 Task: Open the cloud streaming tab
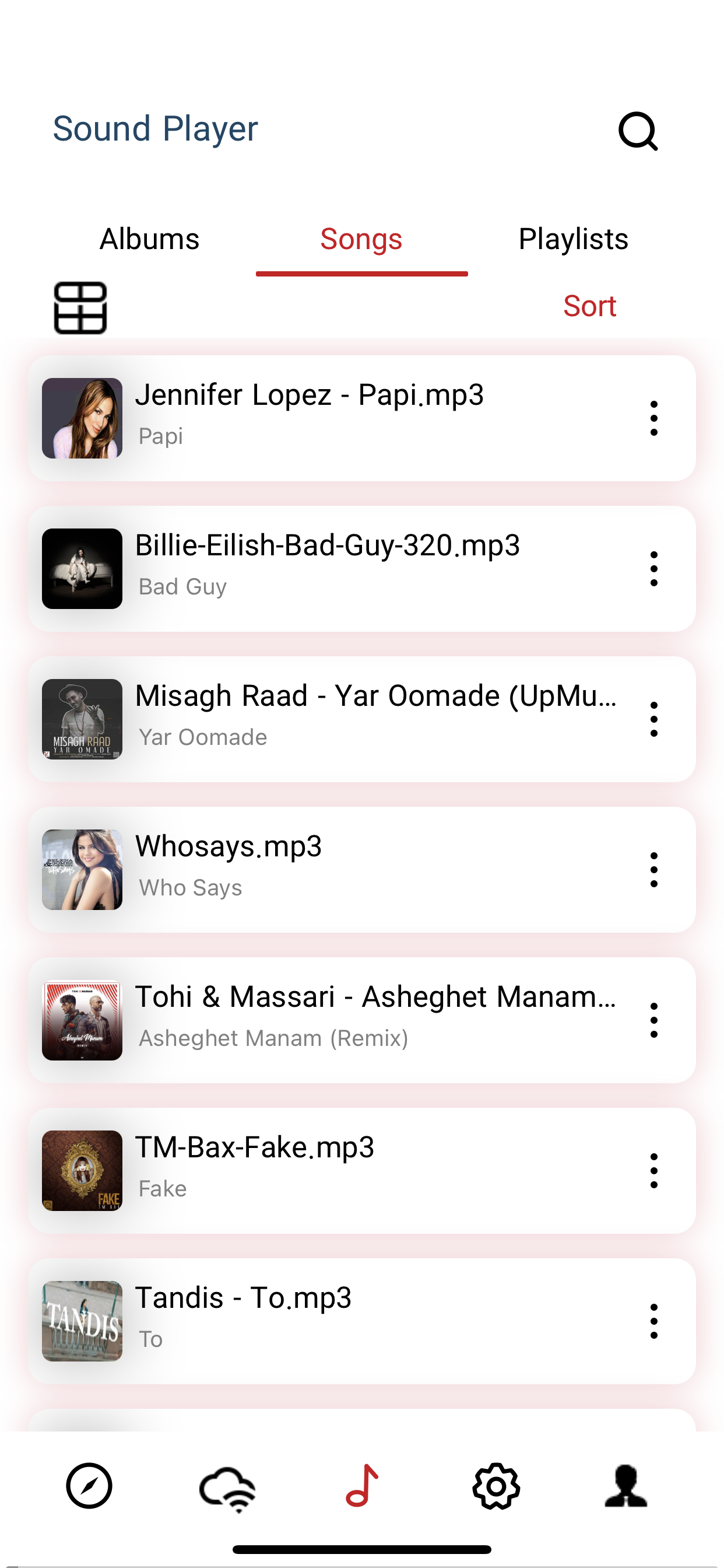click(x=227, y=1487)
